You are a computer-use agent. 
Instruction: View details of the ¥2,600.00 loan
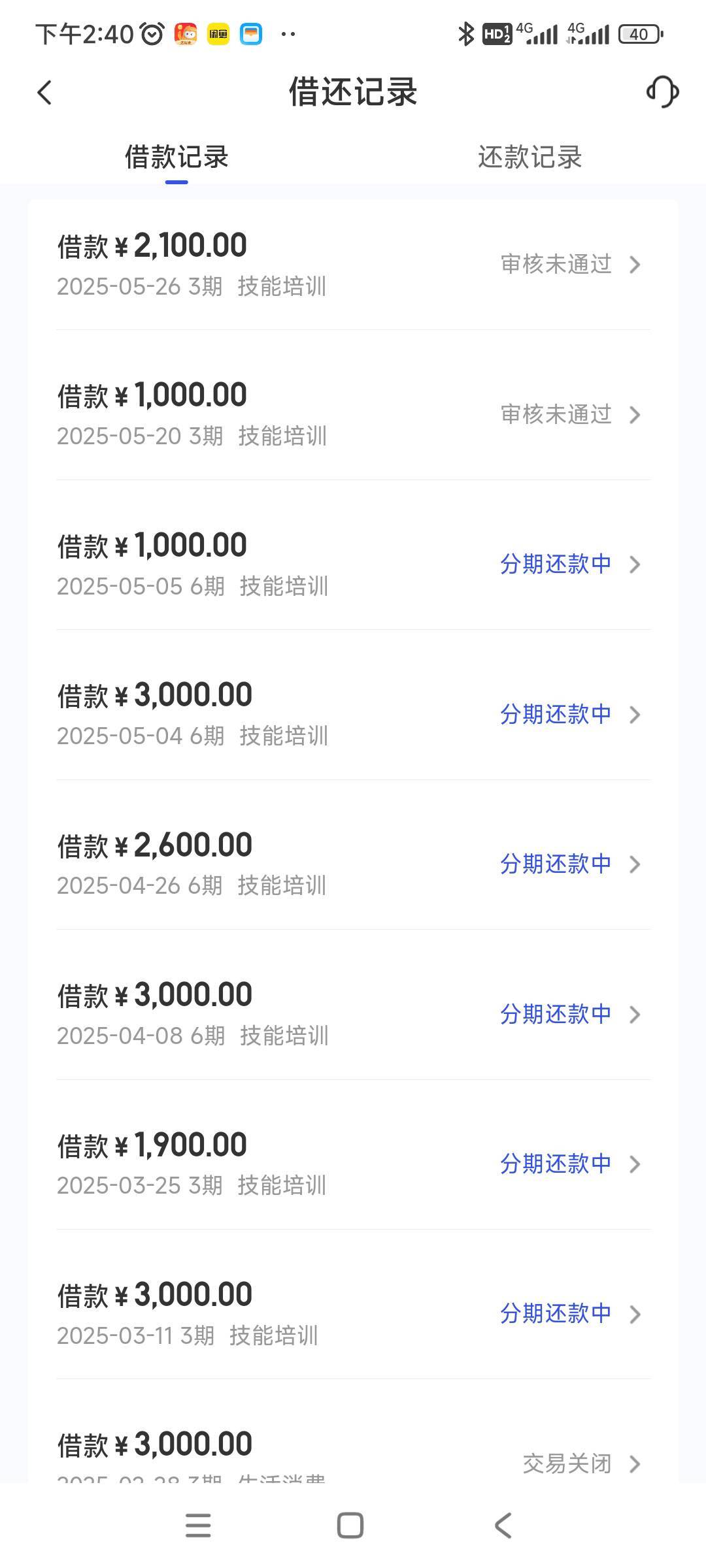point(353,864)
